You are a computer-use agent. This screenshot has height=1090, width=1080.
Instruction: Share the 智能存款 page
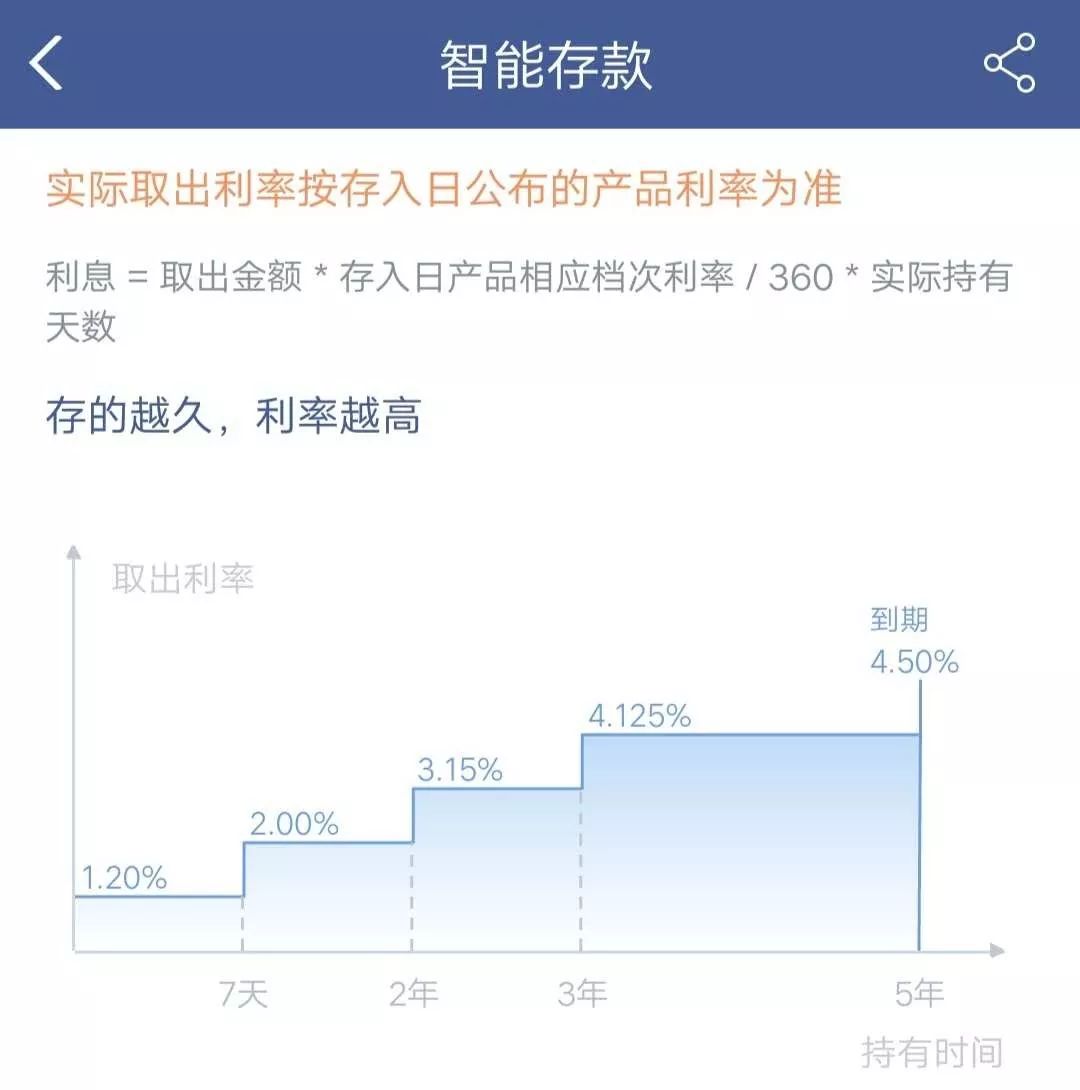tap(1009, 63)
